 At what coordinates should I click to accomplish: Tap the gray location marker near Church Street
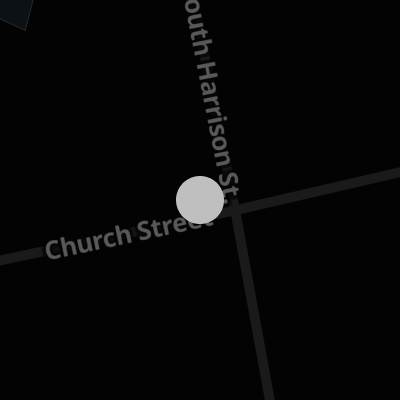[200, 200]
